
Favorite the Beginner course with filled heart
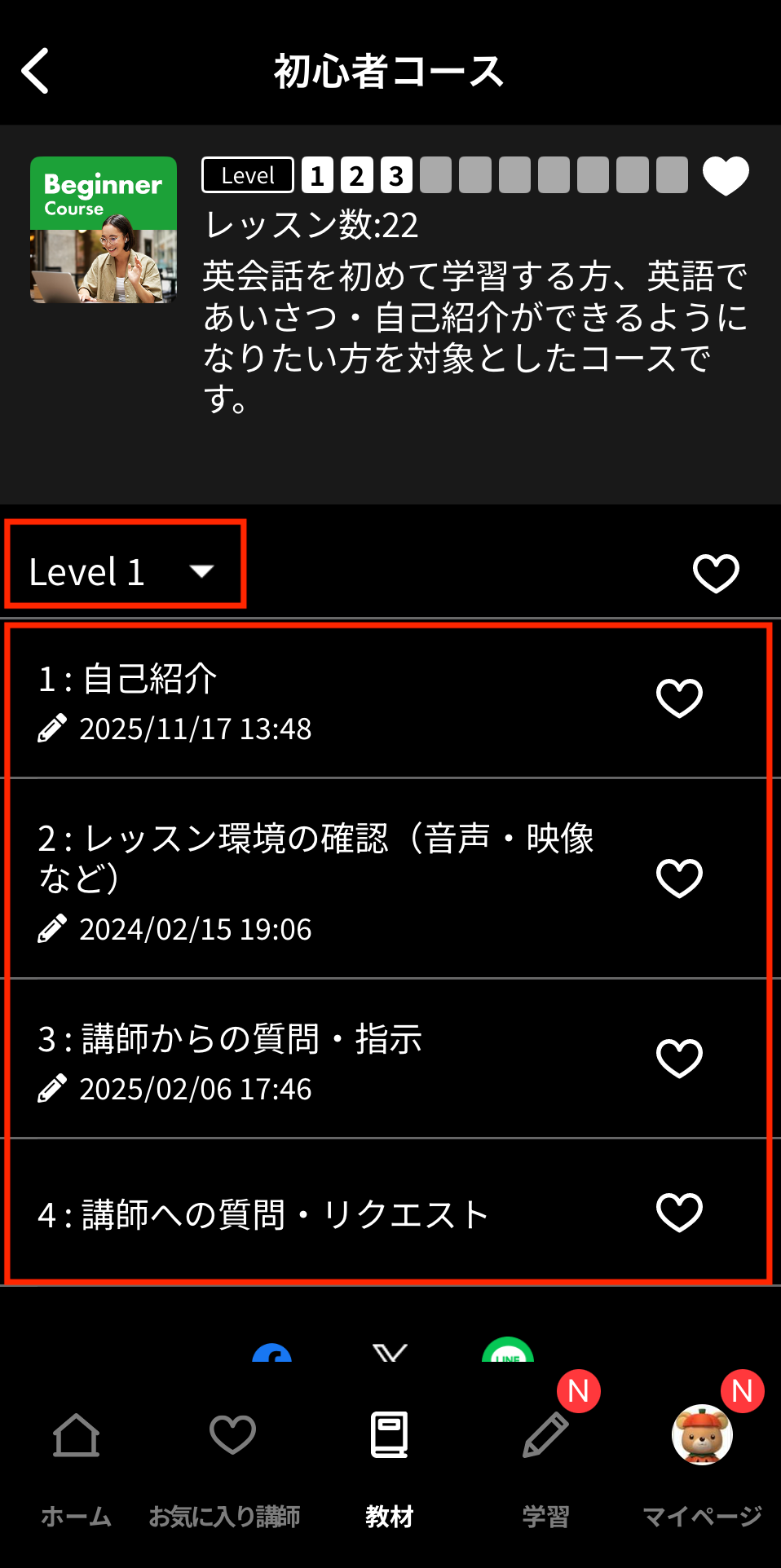tap(725, 175)
